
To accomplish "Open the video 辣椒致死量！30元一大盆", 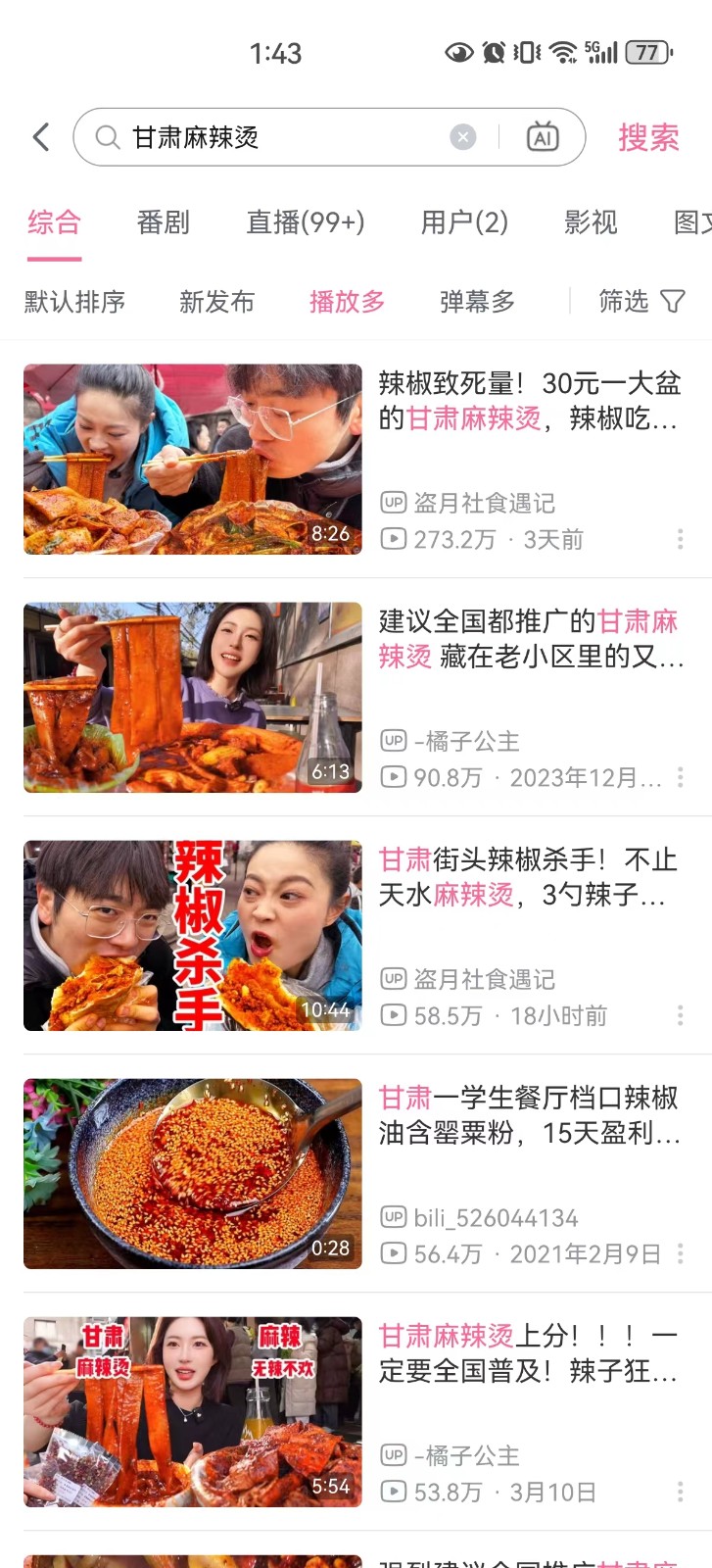I will 529,401.
